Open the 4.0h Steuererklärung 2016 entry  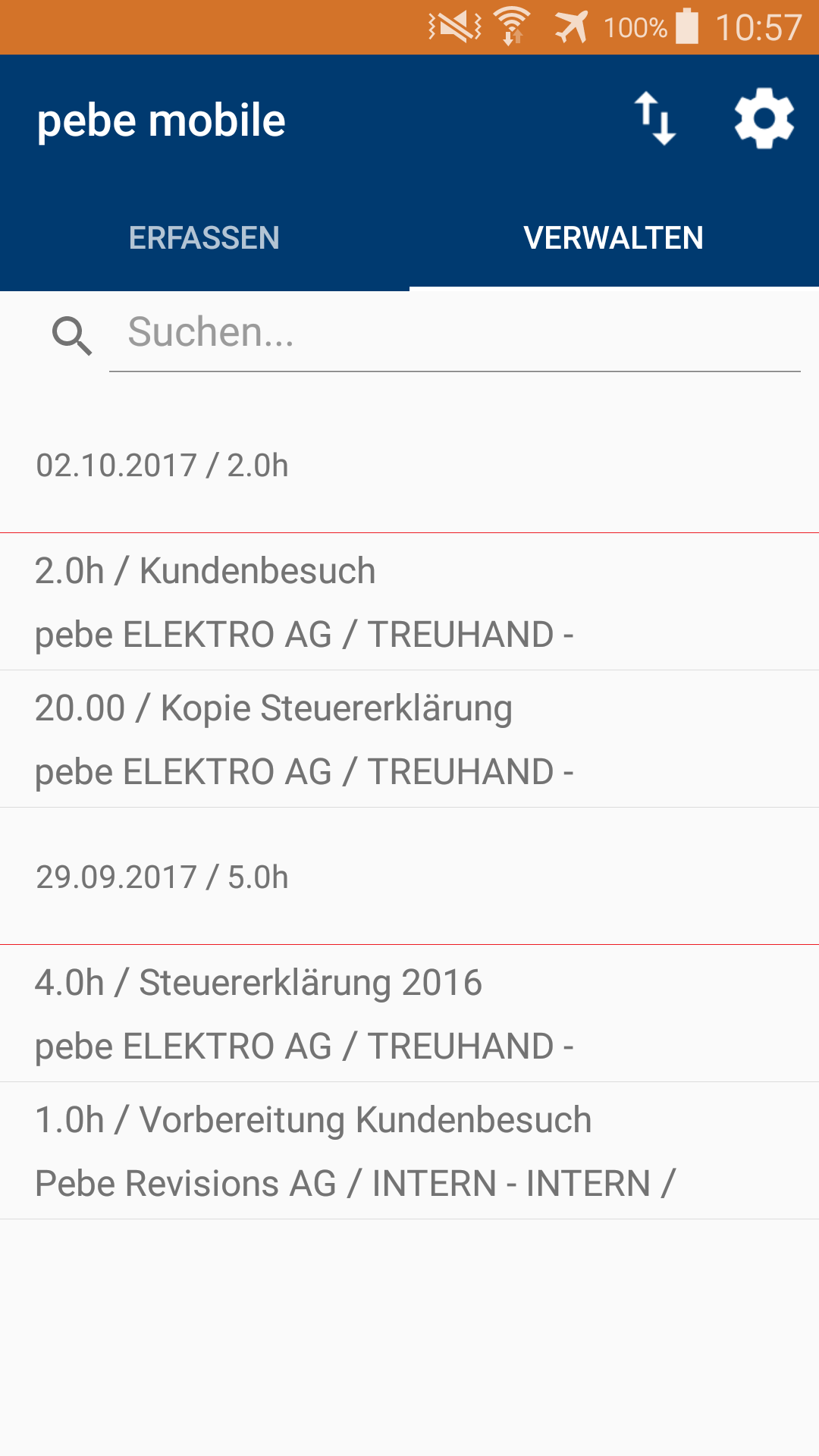tap(409, 1014)
